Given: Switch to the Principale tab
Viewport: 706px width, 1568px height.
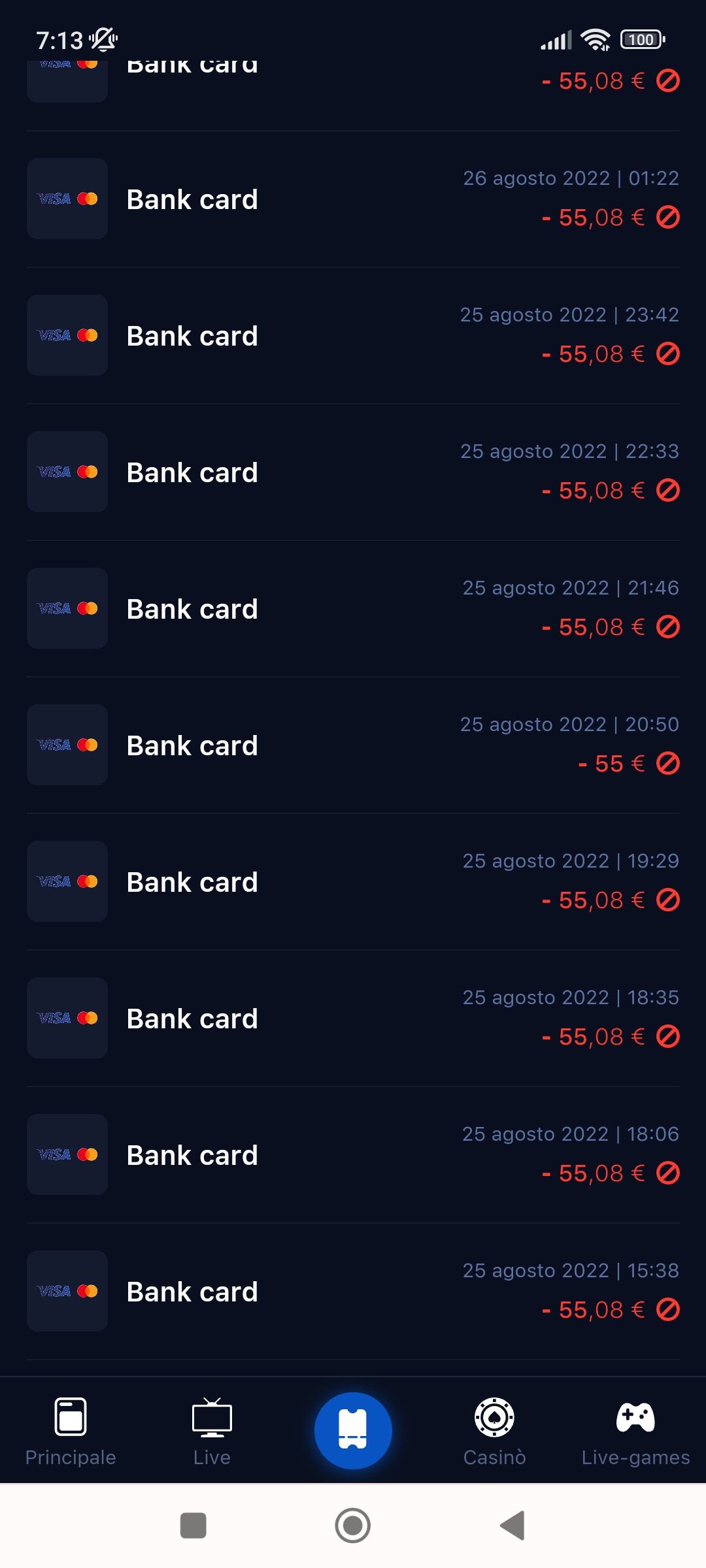Looking at the screenshot, I should (71, 1432).
